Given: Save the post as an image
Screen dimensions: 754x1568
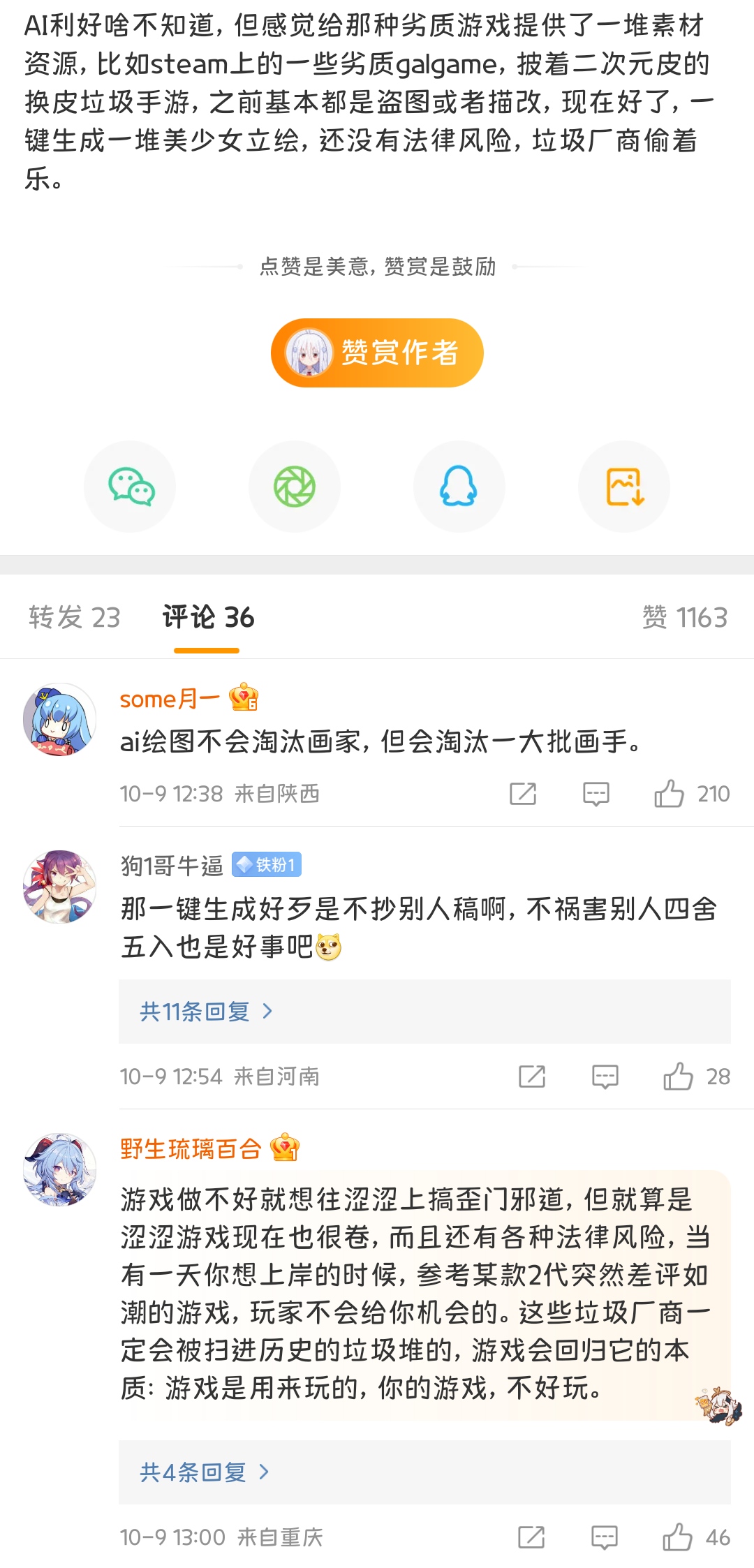Looking at the screenshot, I should pos(624,487).
